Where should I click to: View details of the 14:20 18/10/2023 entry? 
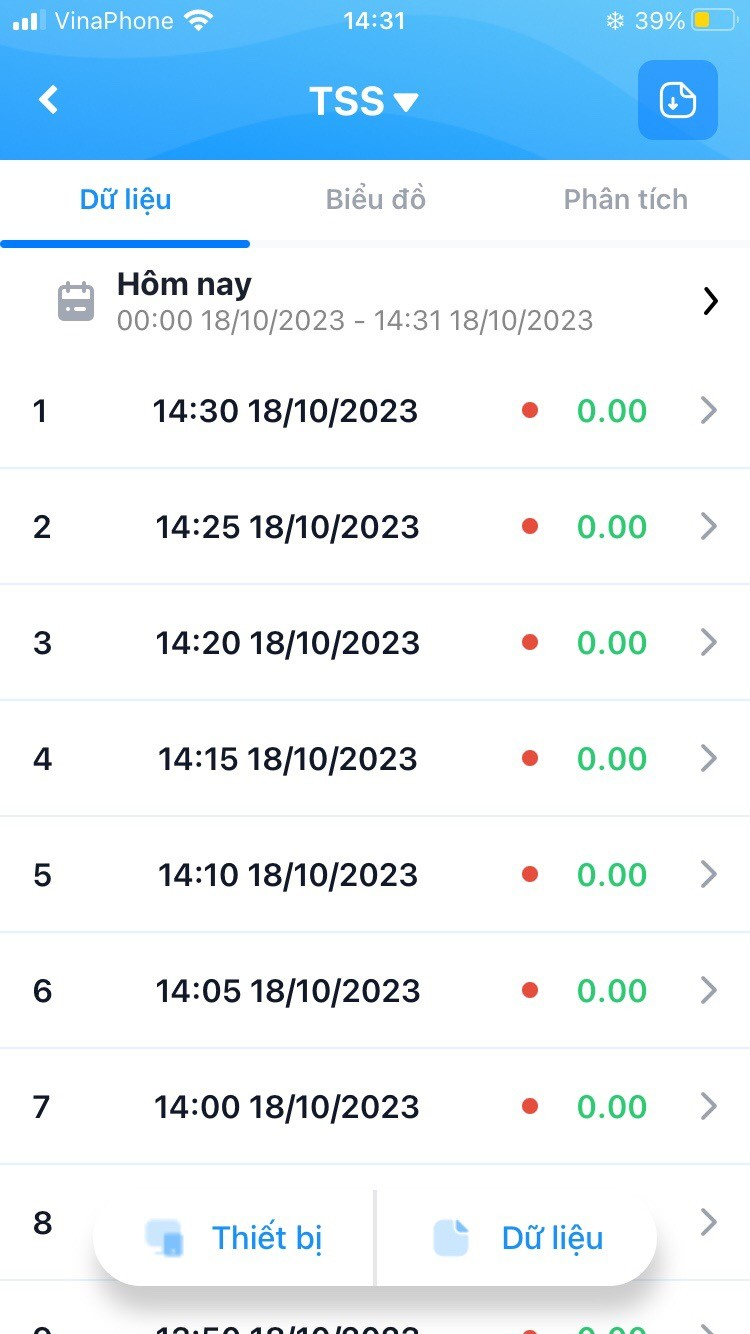375,642
